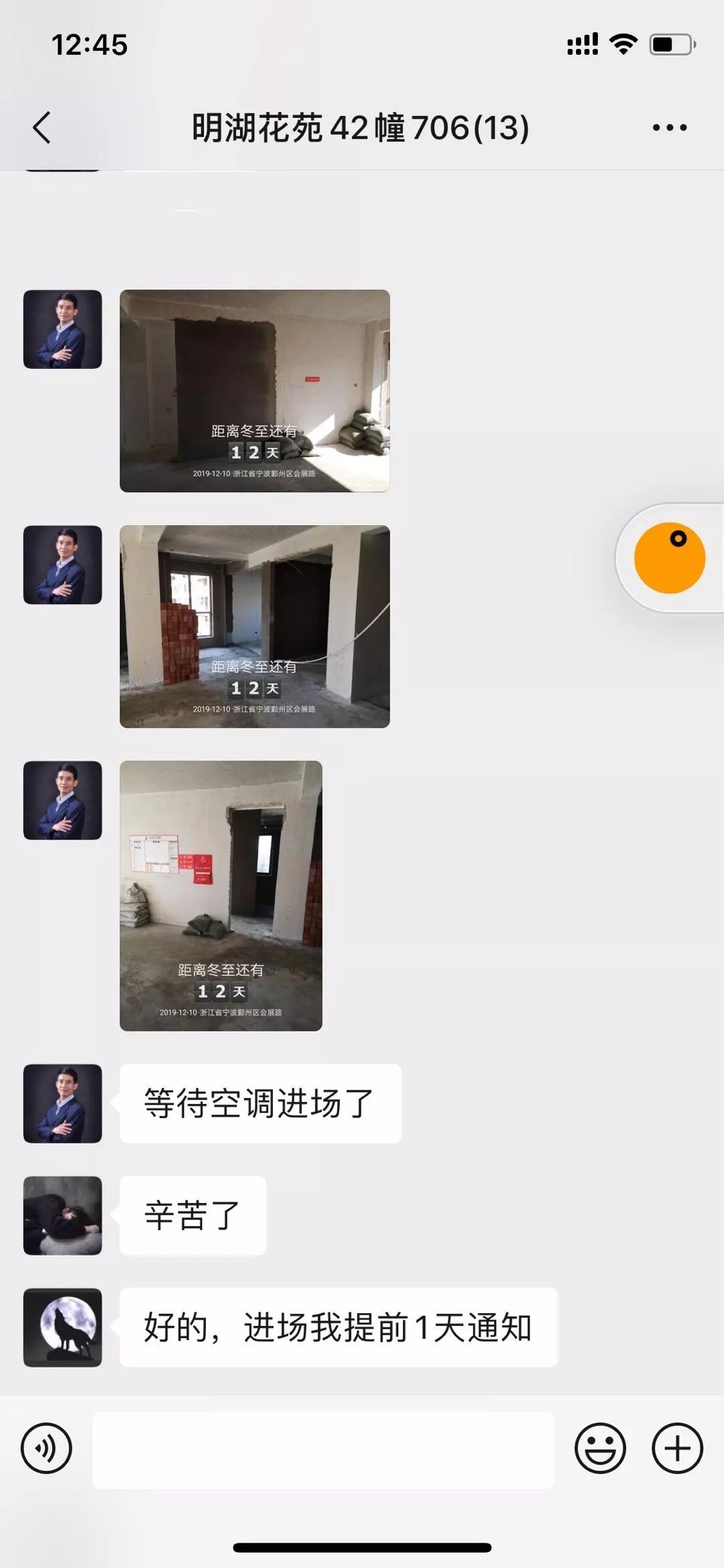Tap the back arrow to leave the chat
724x1568 pixels.
tap(42, 129)
